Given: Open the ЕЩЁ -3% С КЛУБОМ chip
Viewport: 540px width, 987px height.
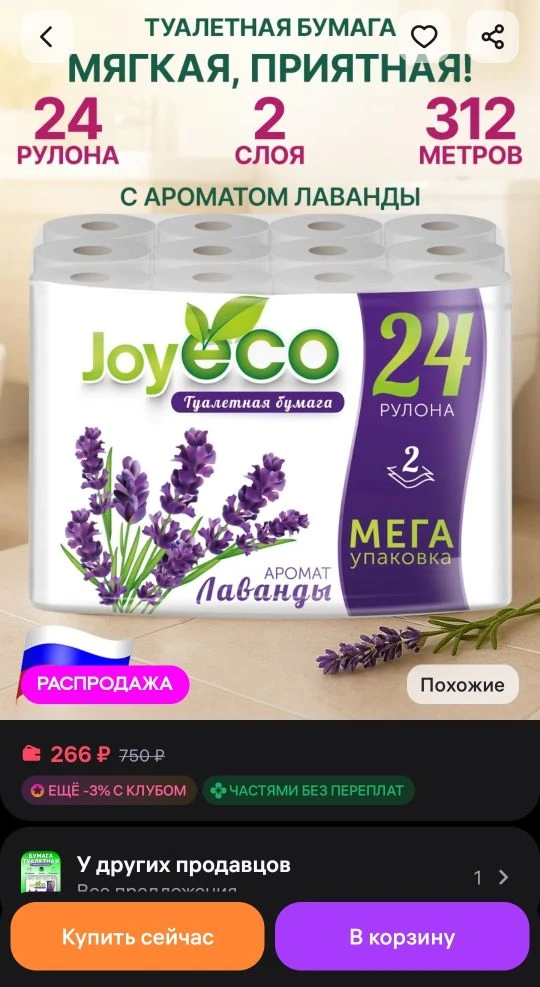Looking at the screenshot, I should point(109,791).
